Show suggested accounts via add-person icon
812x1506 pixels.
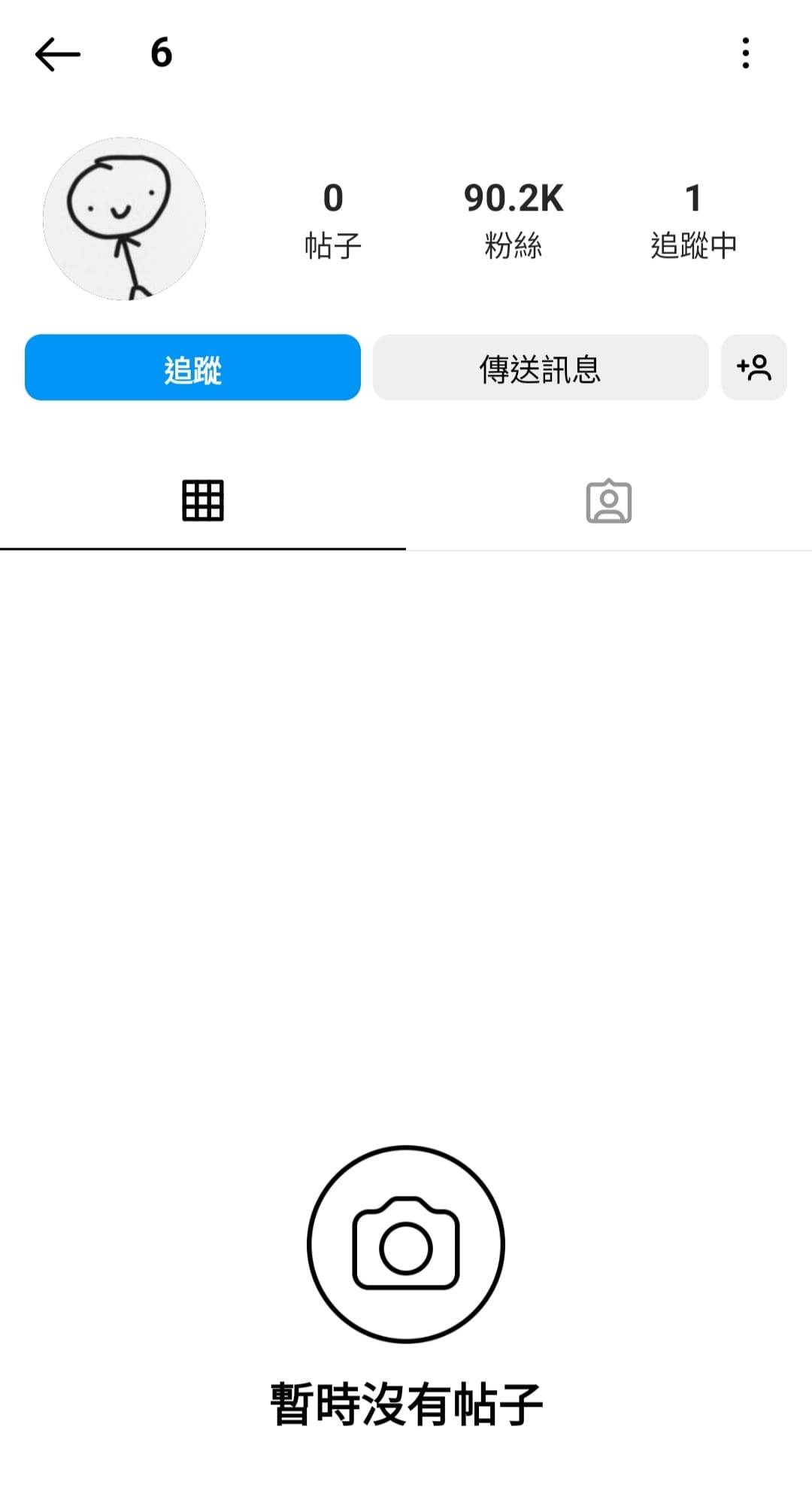(x=754, y=368)
